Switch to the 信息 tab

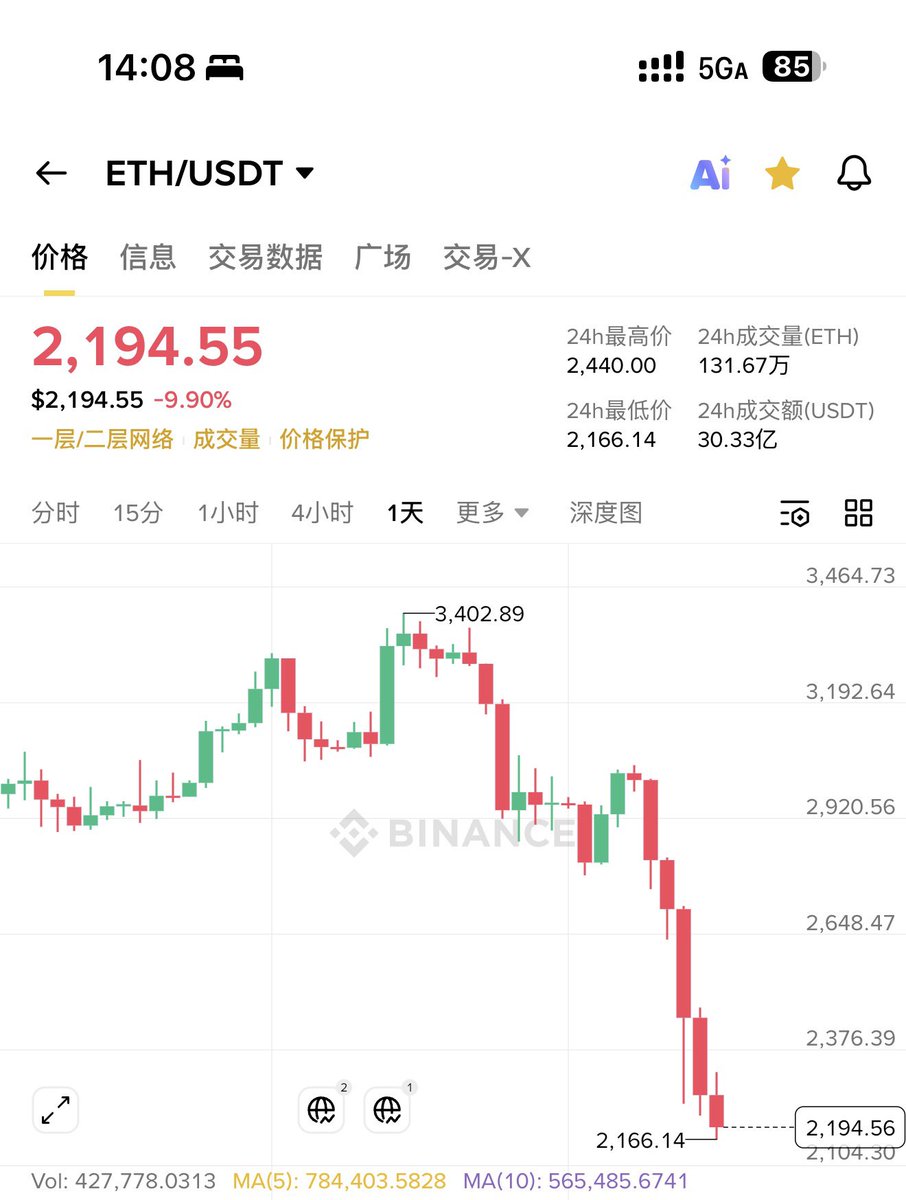pyautogui.click(x=148, y=258)
